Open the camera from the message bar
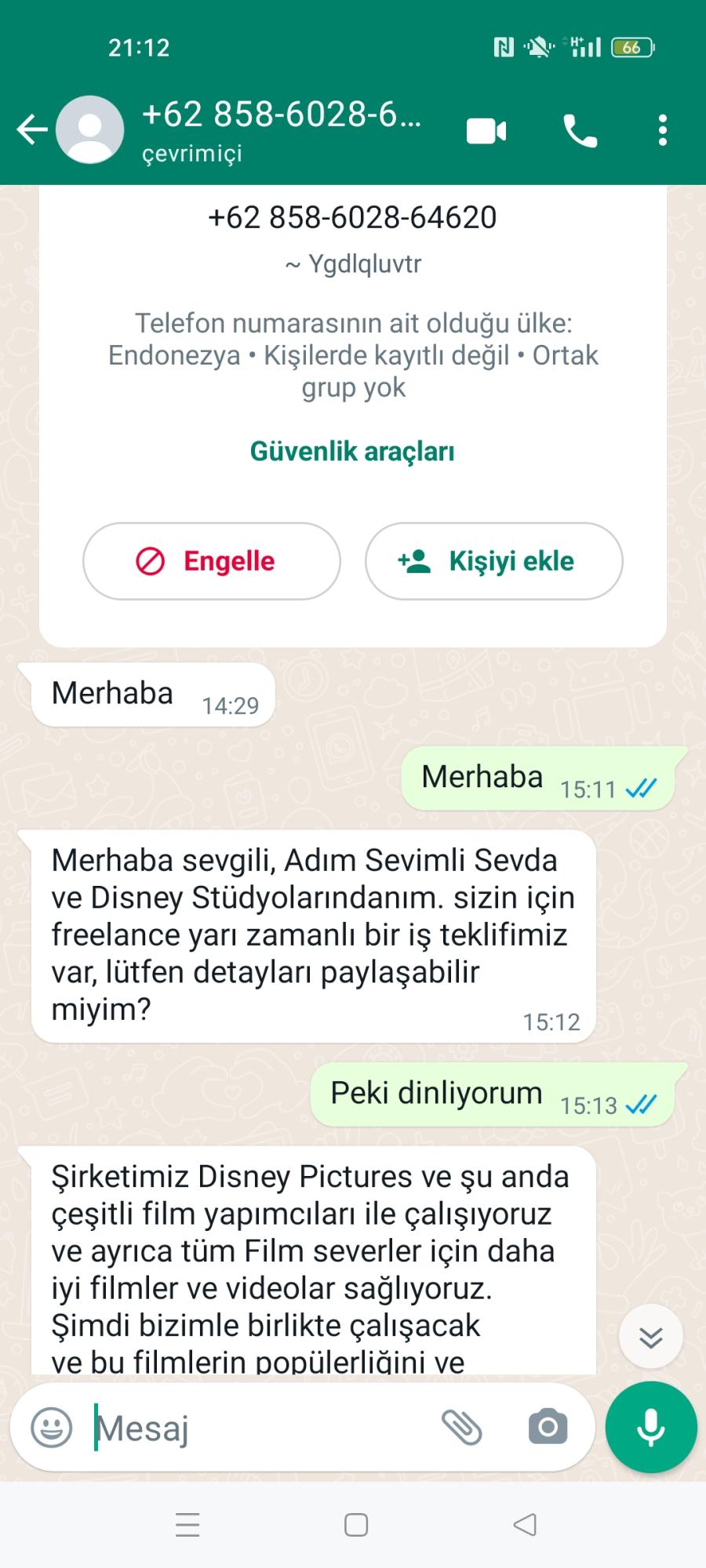Image resolution: width=706 pixels, height=1568 pixels. point(547,1428)
